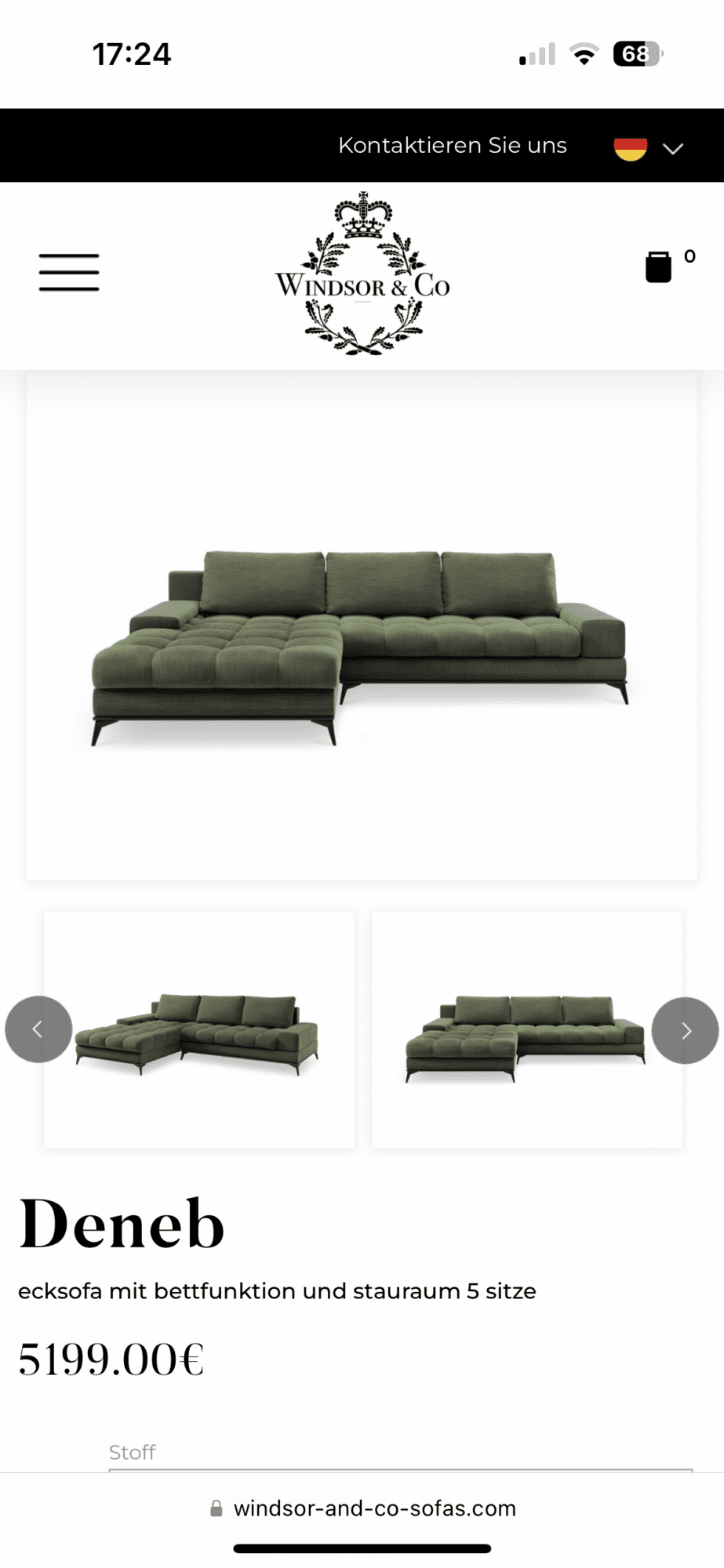Show next thumbnail with right arrow
The image size is (724, 1568).
(x=685, y=1030)
